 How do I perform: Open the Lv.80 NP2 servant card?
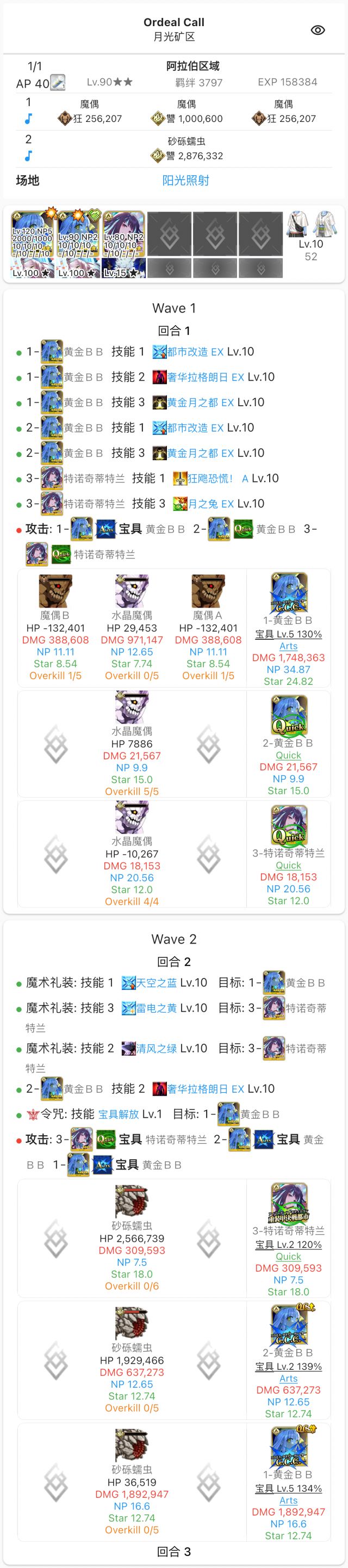click(123, 234)
